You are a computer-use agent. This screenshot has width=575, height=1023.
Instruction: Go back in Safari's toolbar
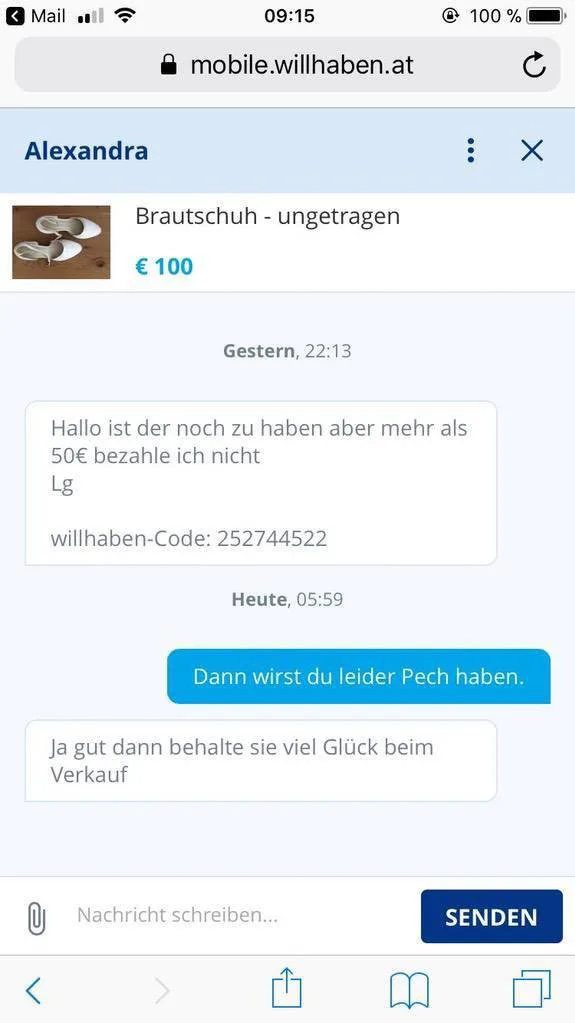tap(33, 991)
